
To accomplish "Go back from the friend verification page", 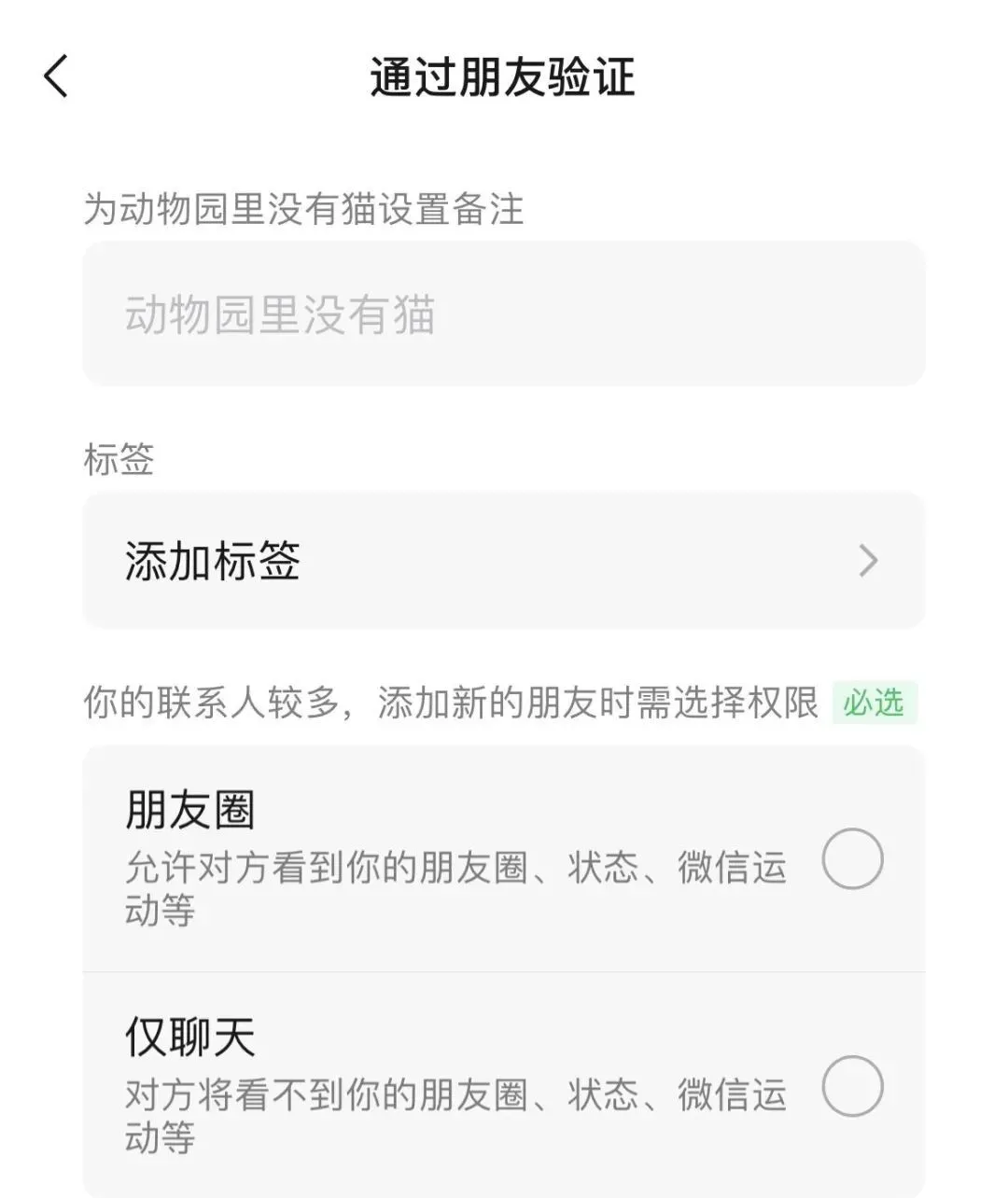I will click(56, 77).
